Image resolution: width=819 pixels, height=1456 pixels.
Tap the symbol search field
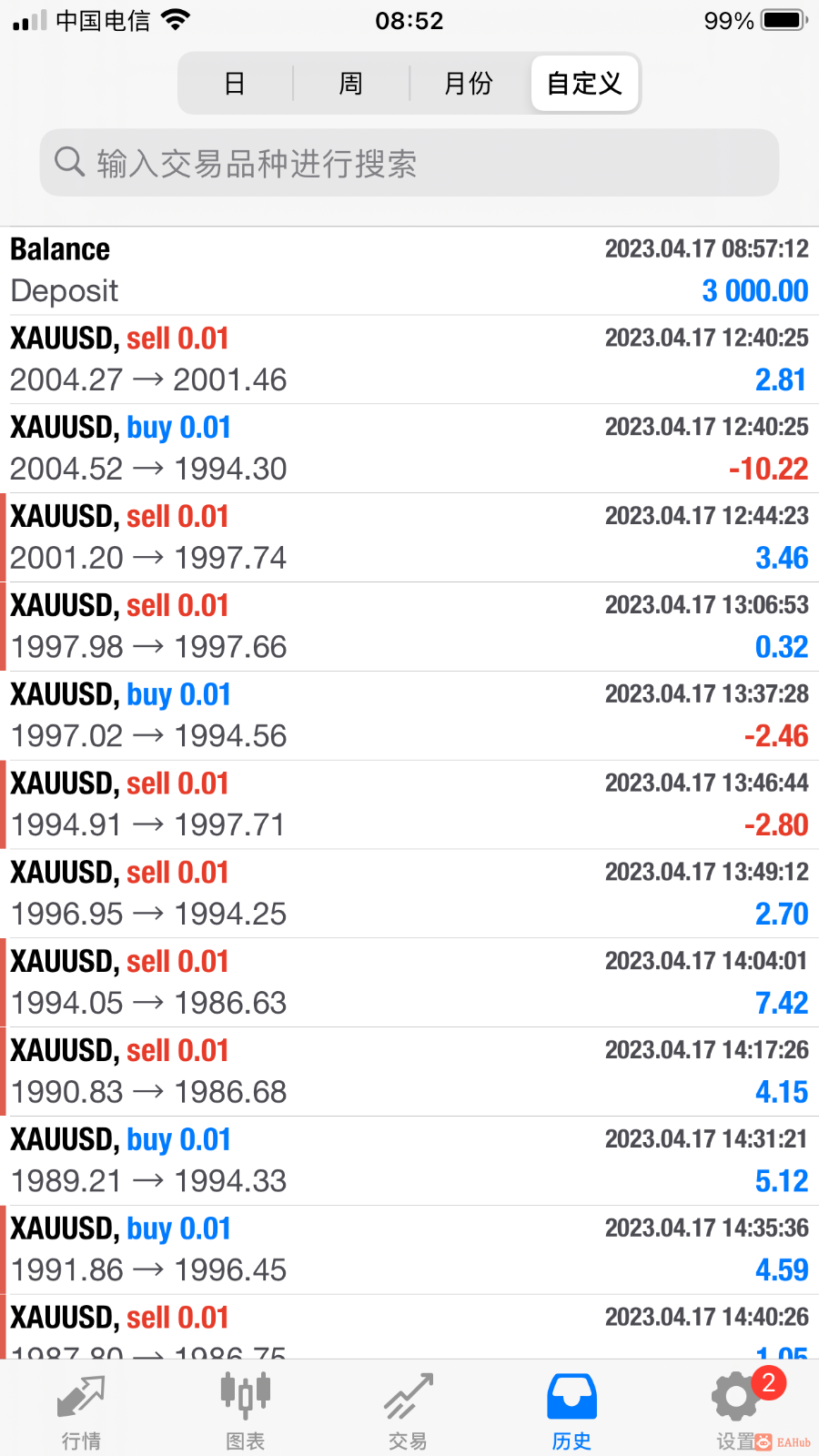[409, 163]
